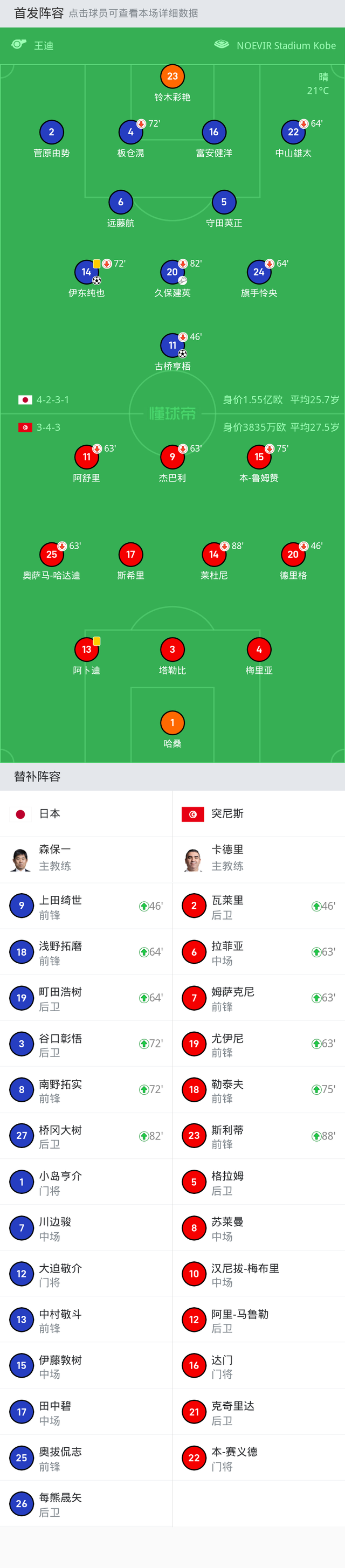345x1568 pixels.
Task: Tap player 板仓滉 on the pitch
Action: [x=130, y=132]
